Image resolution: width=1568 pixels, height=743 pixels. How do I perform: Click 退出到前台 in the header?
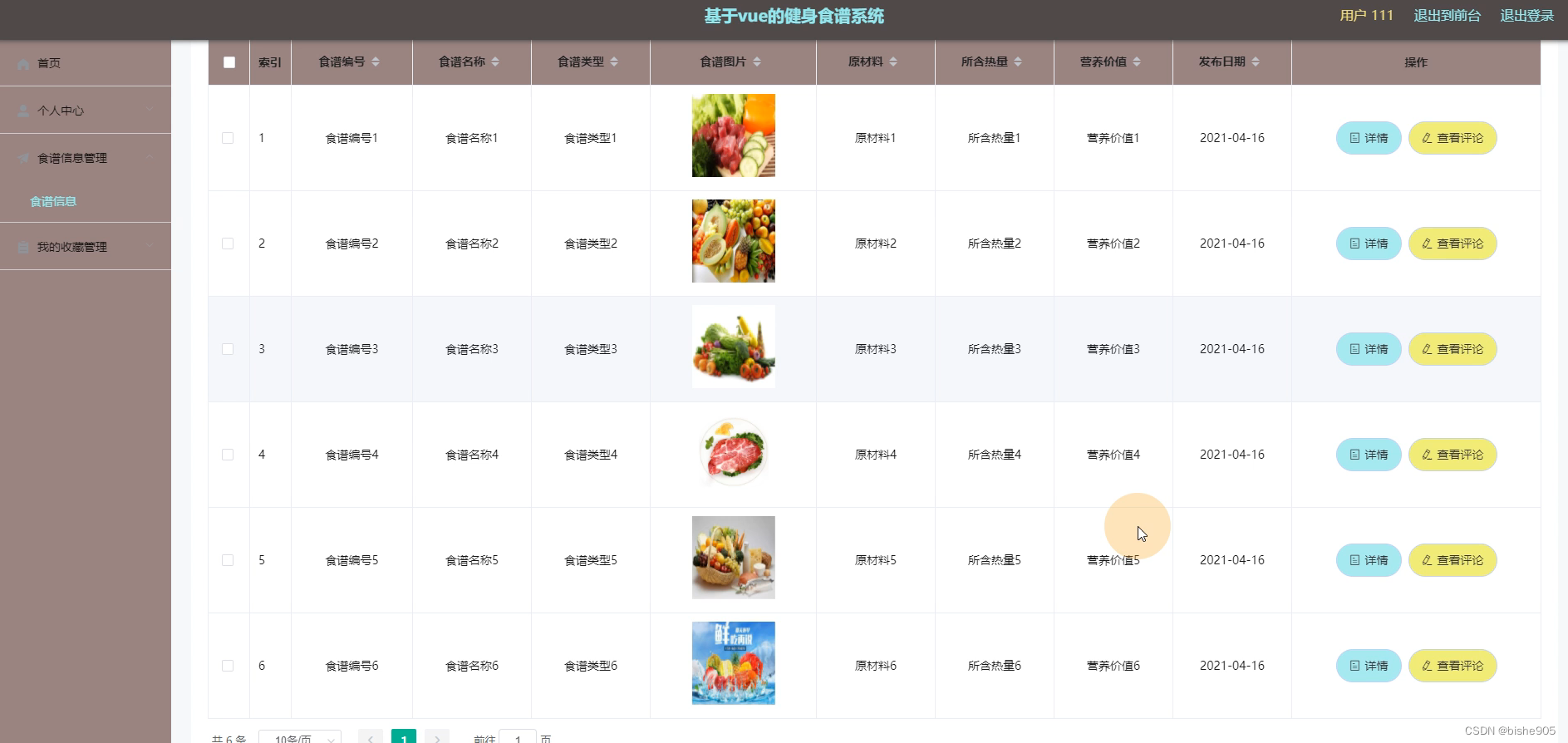point(1447,16)
